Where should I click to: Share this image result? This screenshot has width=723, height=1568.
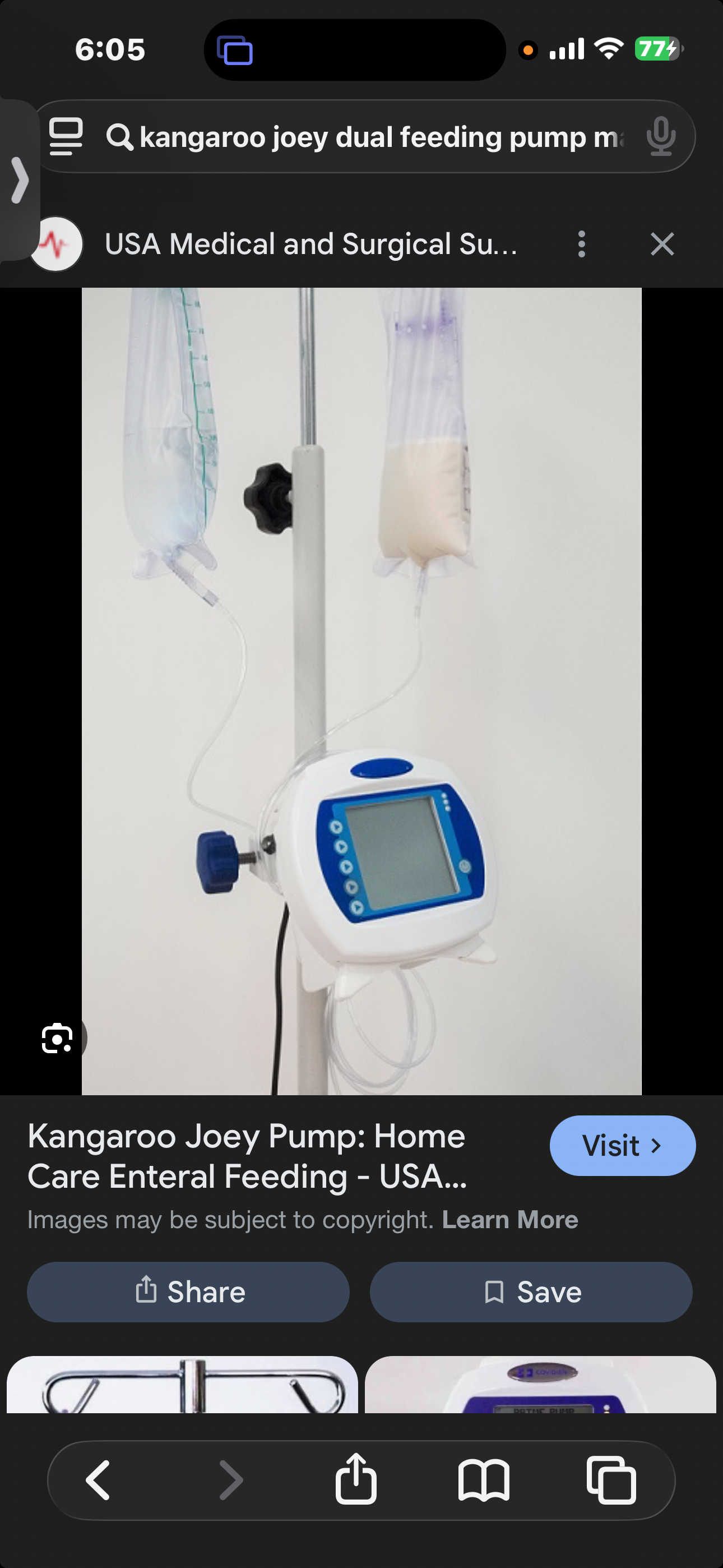[188, 1292]
